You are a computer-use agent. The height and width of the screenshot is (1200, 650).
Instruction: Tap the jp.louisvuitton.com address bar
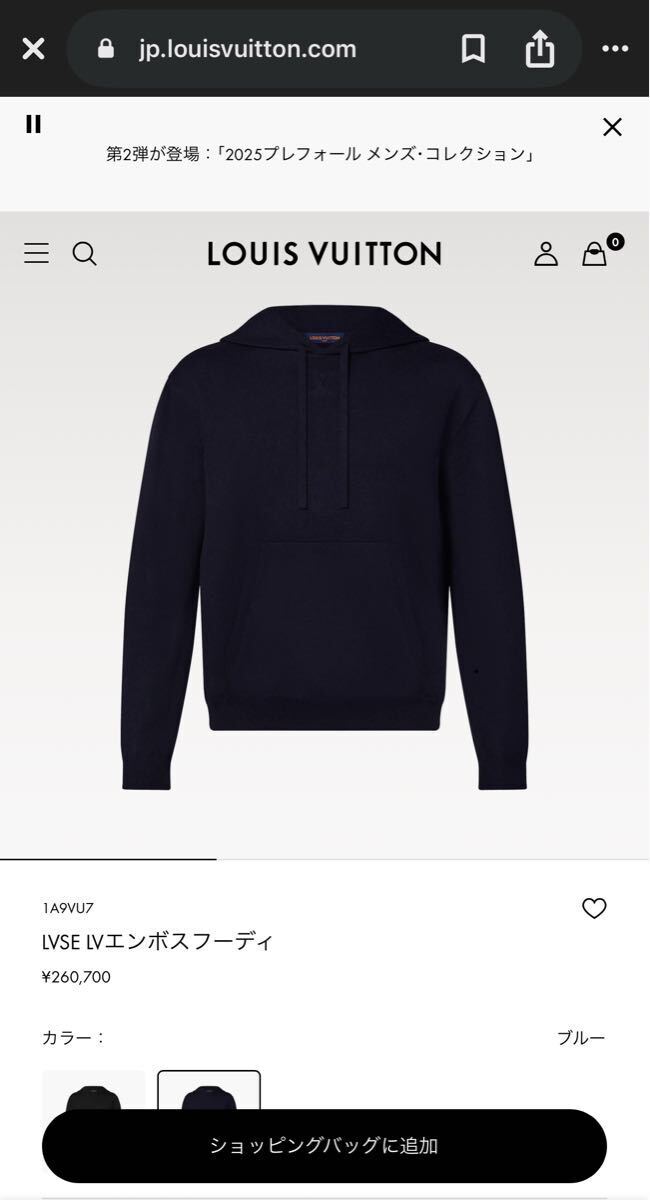pyautogui.click(x=247, y=49)
